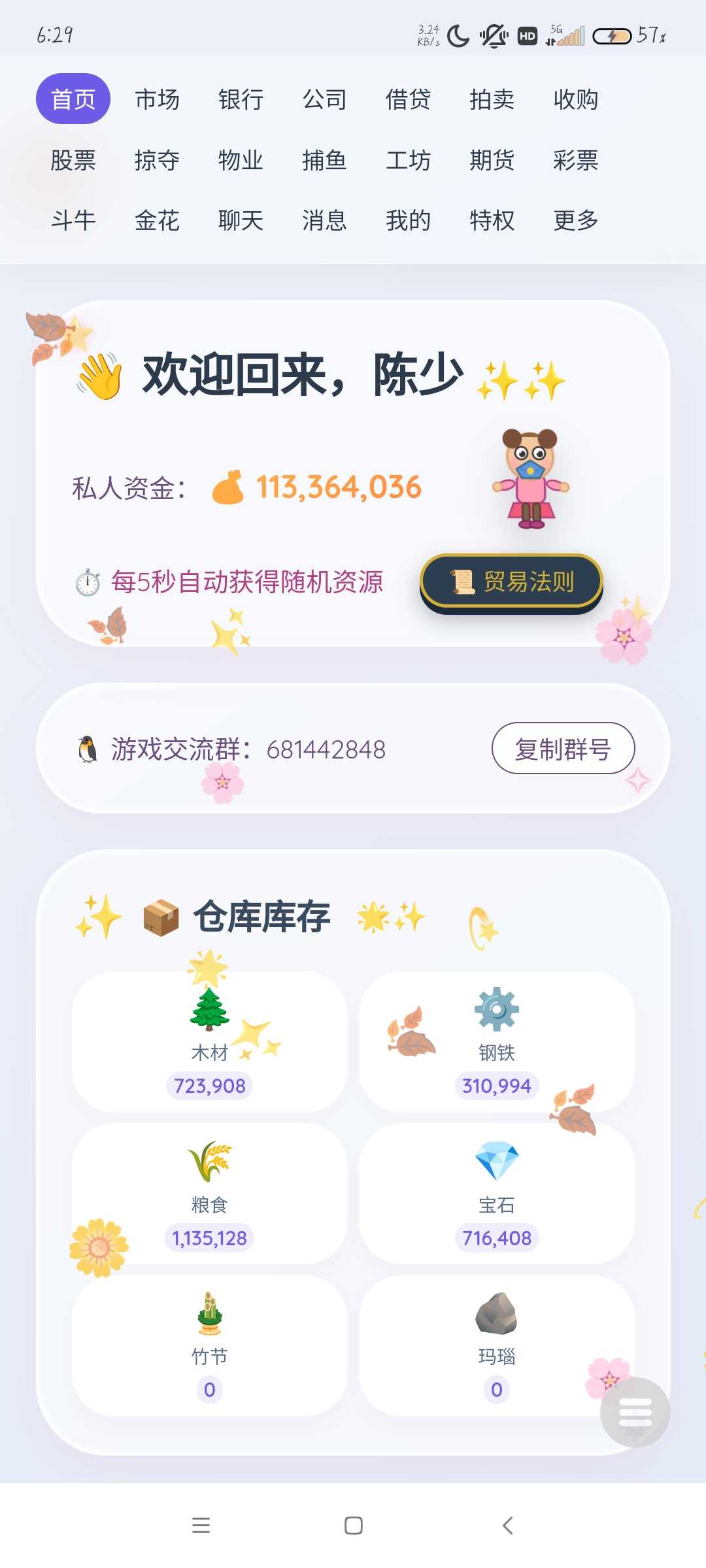Open the 市场 tab
Viewport: 706px width, 1568px height.
tap(157, 99)
